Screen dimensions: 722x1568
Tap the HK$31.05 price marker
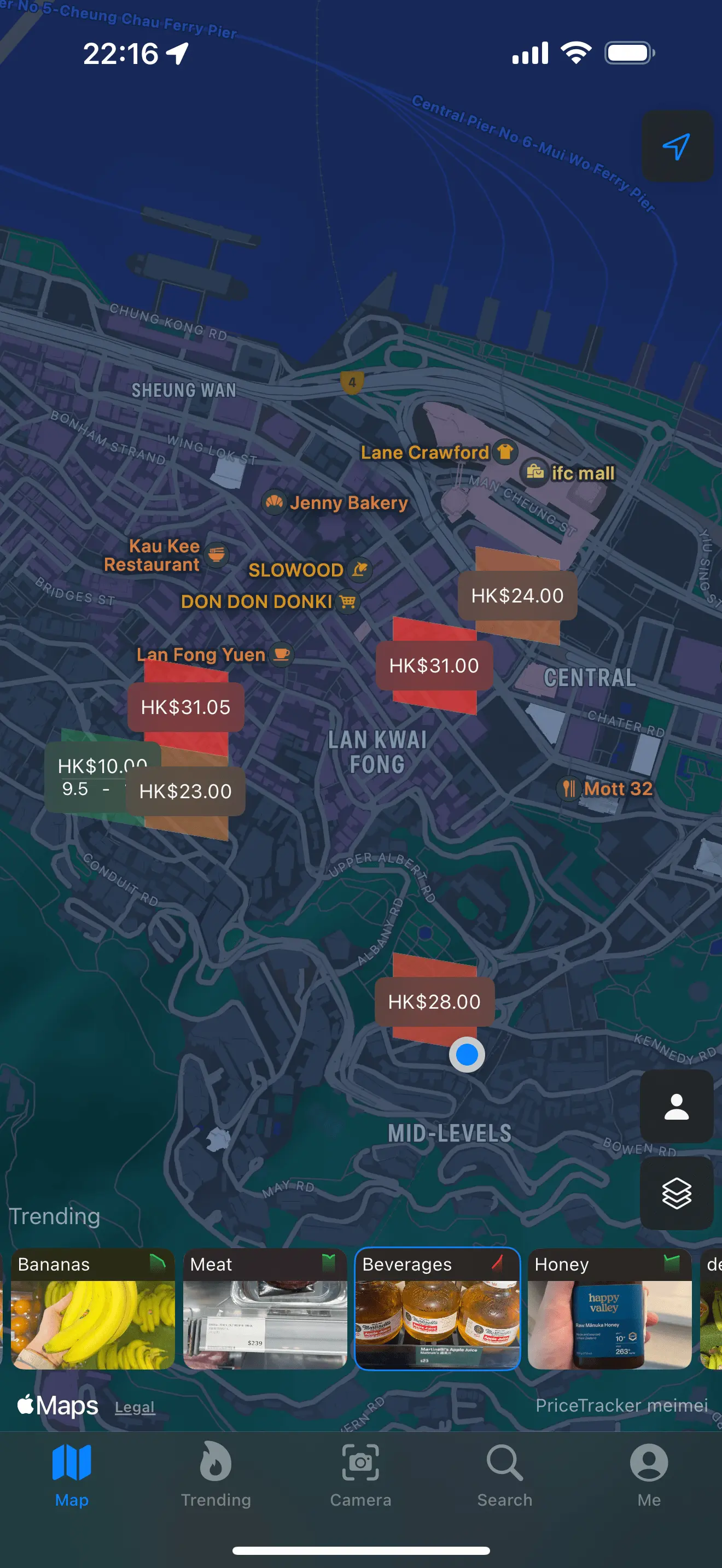tap(185, 707)
